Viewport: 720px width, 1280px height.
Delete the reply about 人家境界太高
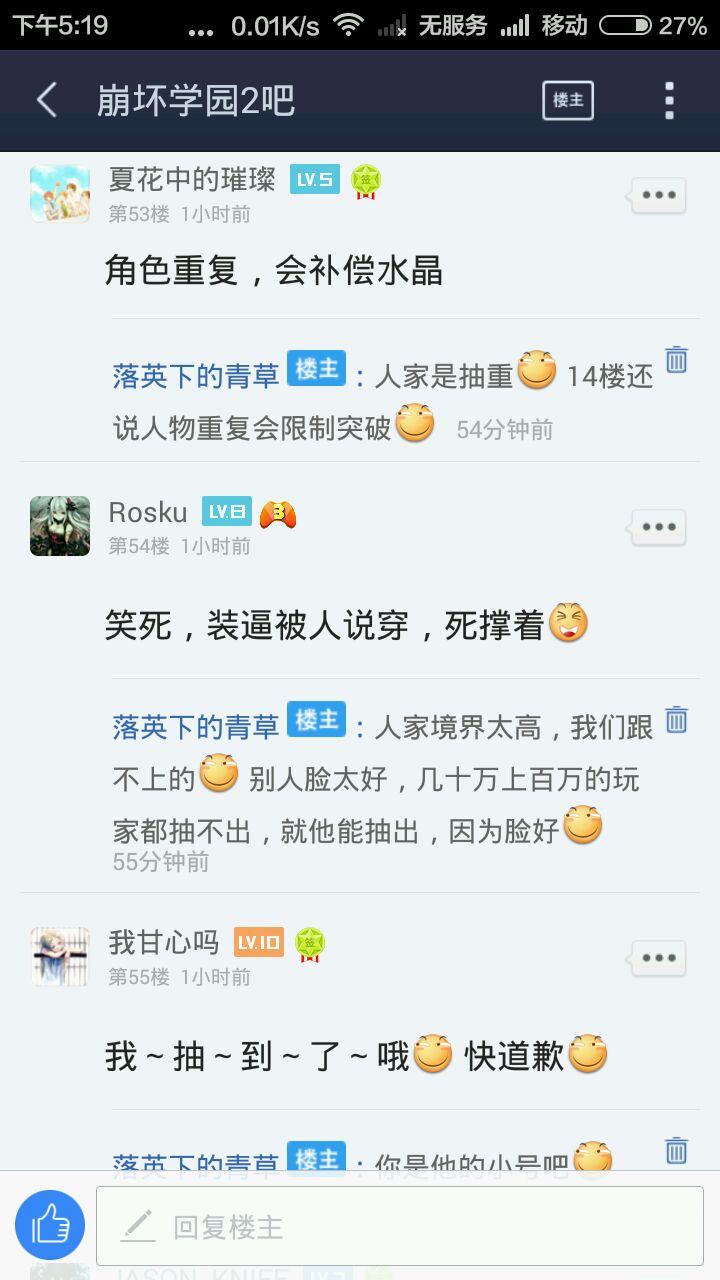pyautogui.click(x=677, y=719)
